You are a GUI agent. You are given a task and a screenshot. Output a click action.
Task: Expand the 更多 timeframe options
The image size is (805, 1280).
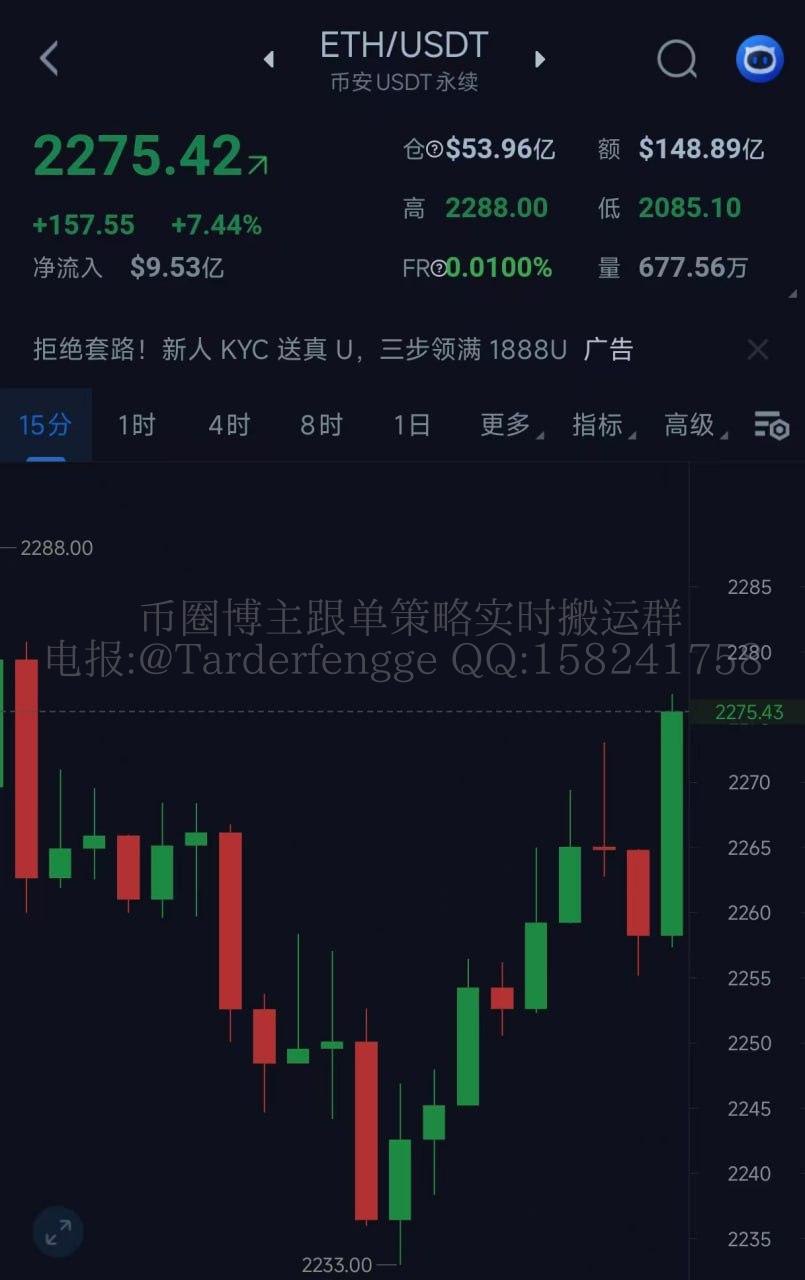pyautogui.click(x=507, y=425)
